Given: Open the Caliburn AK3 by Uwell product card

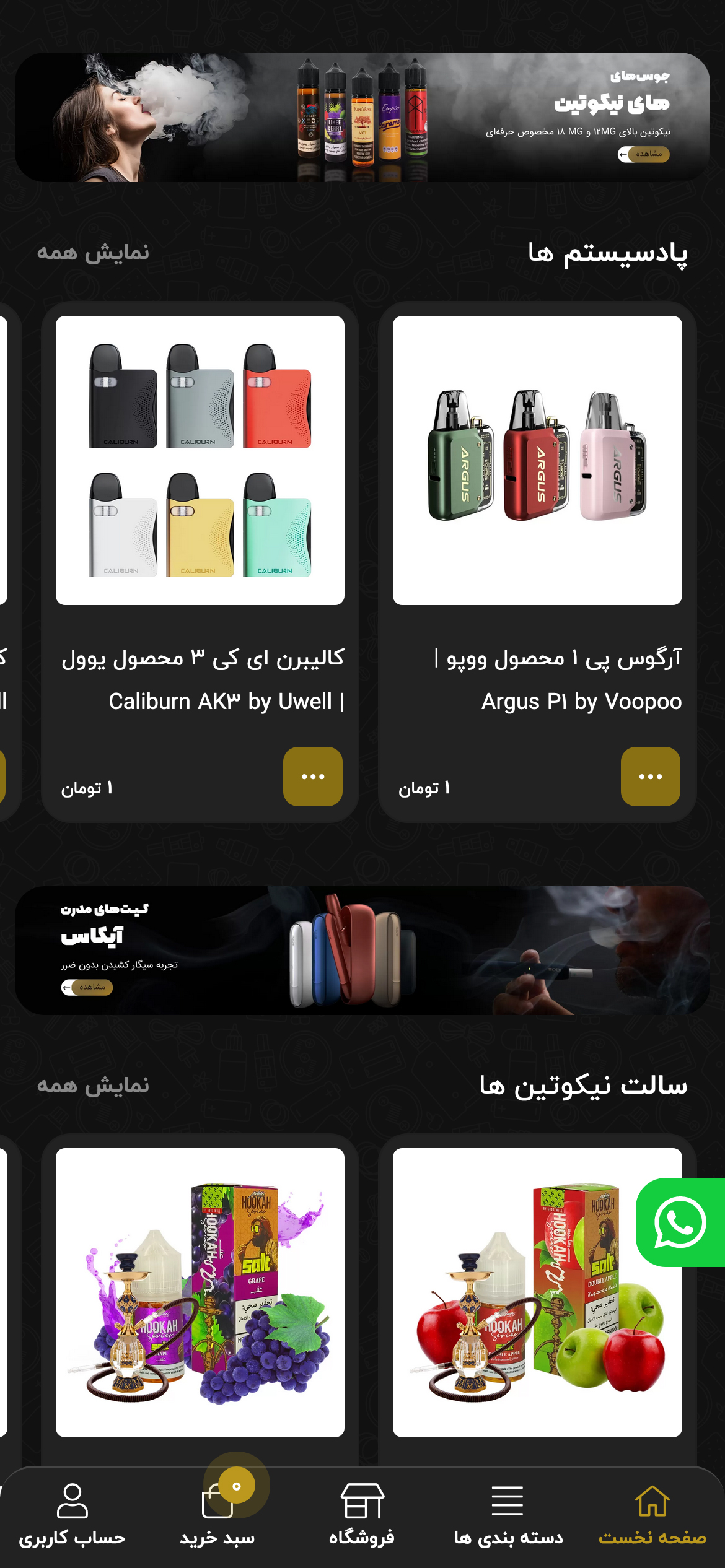Looking at the screenshot, I should [200, 562].
